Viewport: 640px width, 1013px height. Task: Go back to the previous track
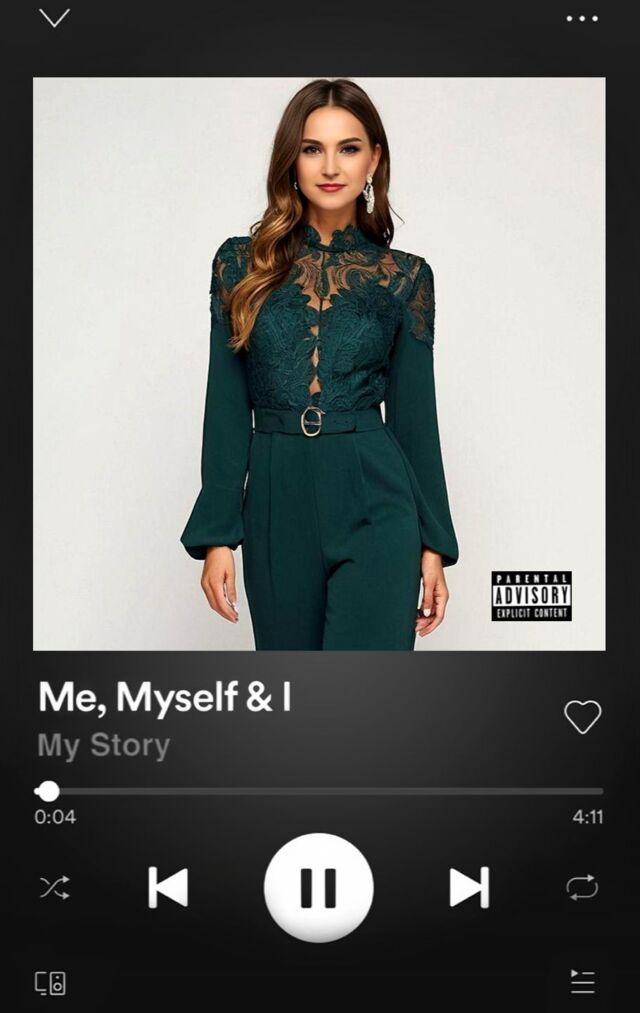[168, 887]
